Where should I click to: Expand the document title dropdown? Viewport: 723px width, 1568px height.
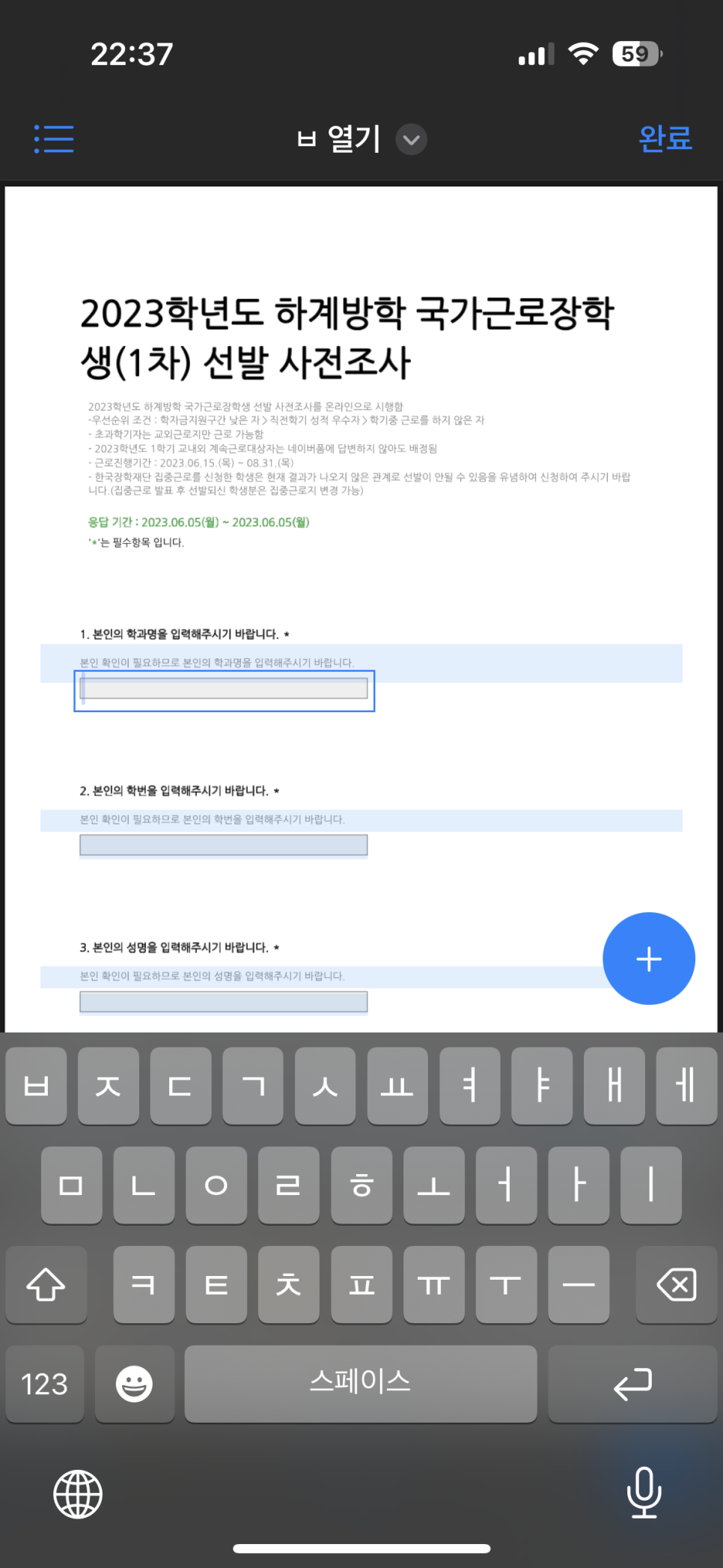pyautogui.click(x=411, y=139)
